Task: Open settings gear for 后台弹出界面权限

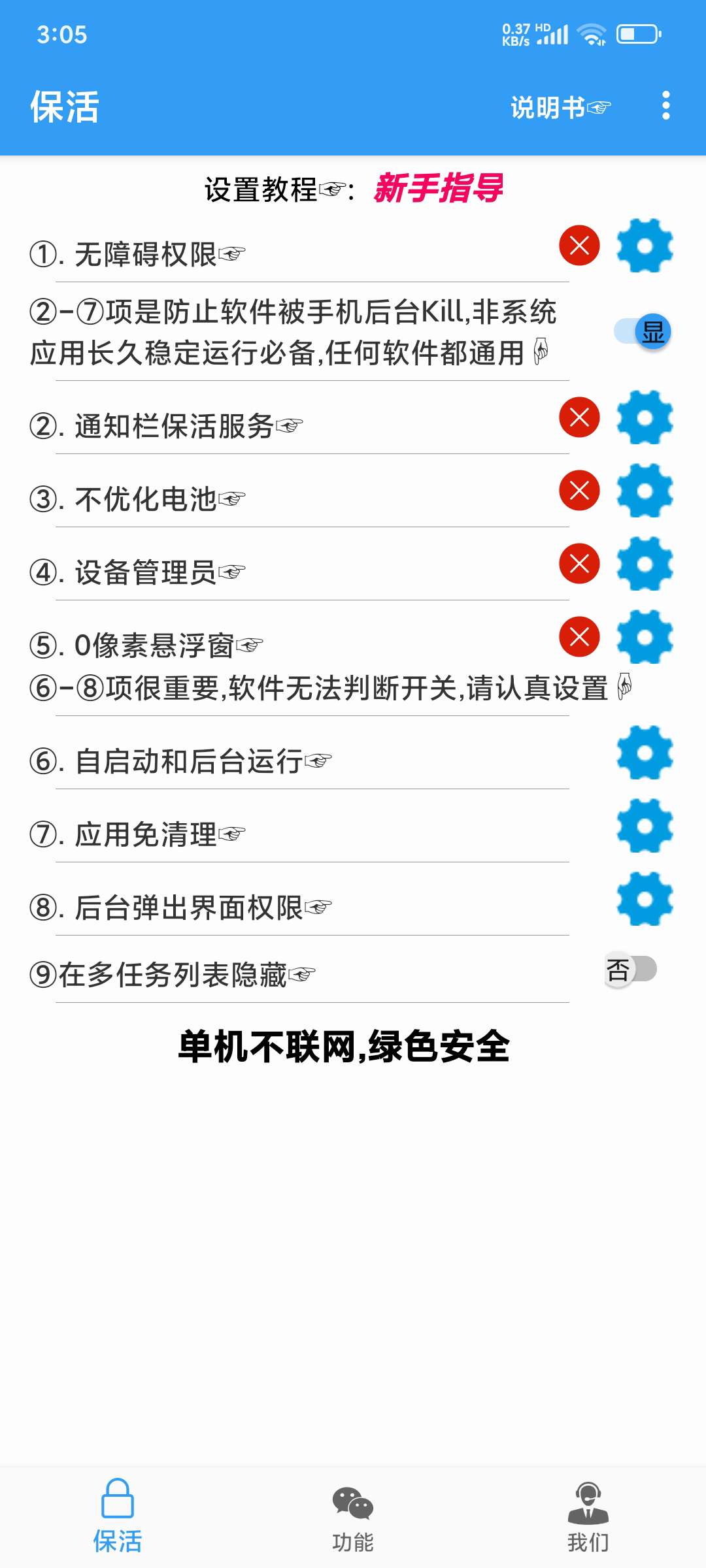Action: tap(644, 900)
